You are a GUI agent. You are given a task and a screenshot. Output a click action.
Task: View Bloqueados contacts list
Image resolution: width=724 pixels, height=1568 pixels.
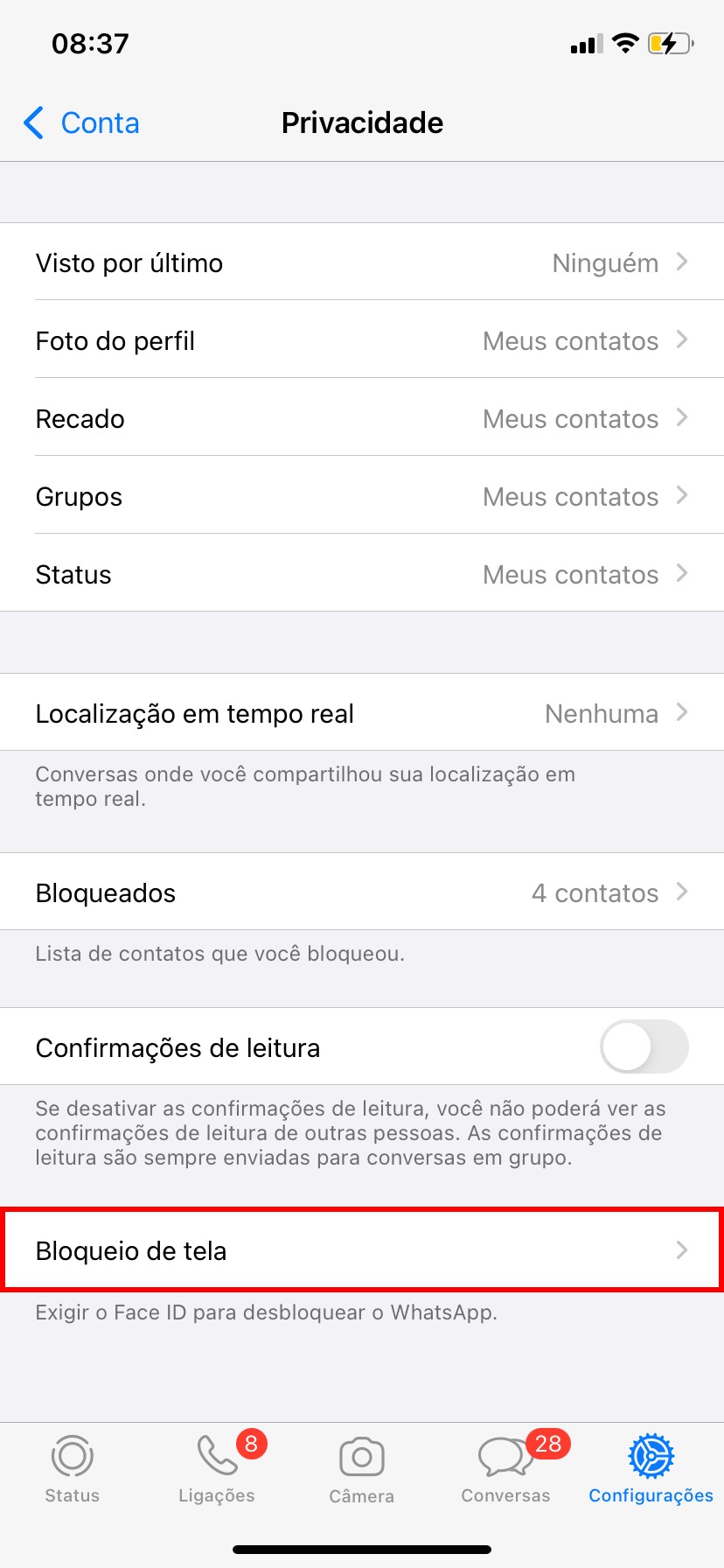[362, 892]
